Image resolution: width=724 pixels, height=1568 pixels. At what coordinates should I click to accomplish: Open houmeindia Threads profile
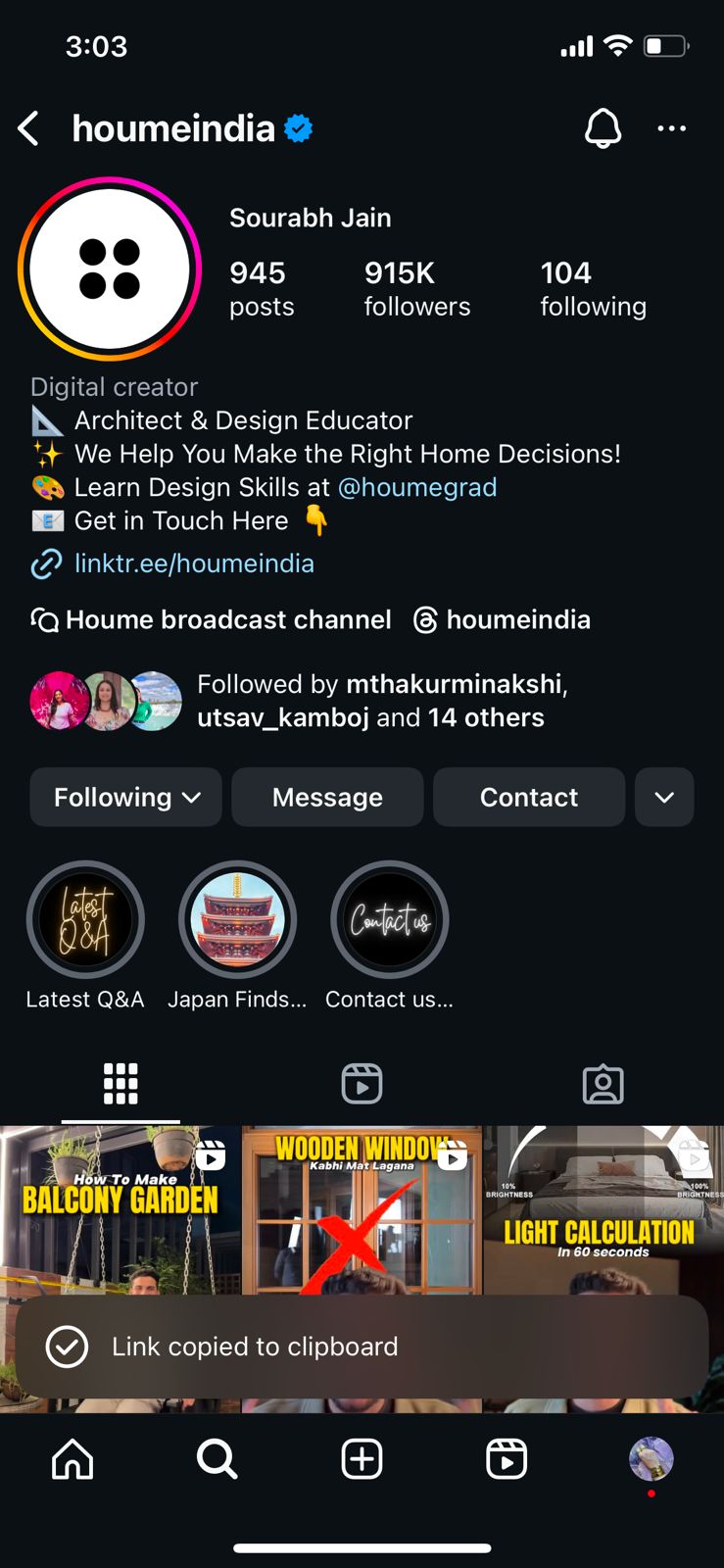click(x=503, y=619)
